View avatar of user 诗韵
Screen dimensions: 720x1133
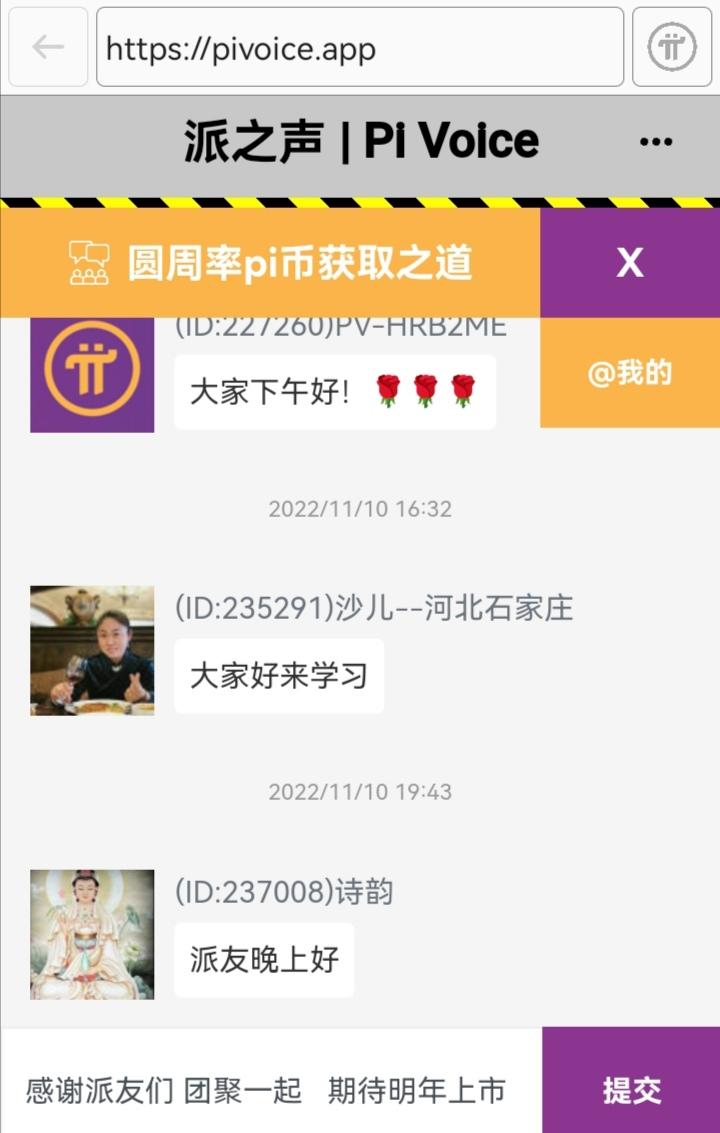tap(92, 934)
